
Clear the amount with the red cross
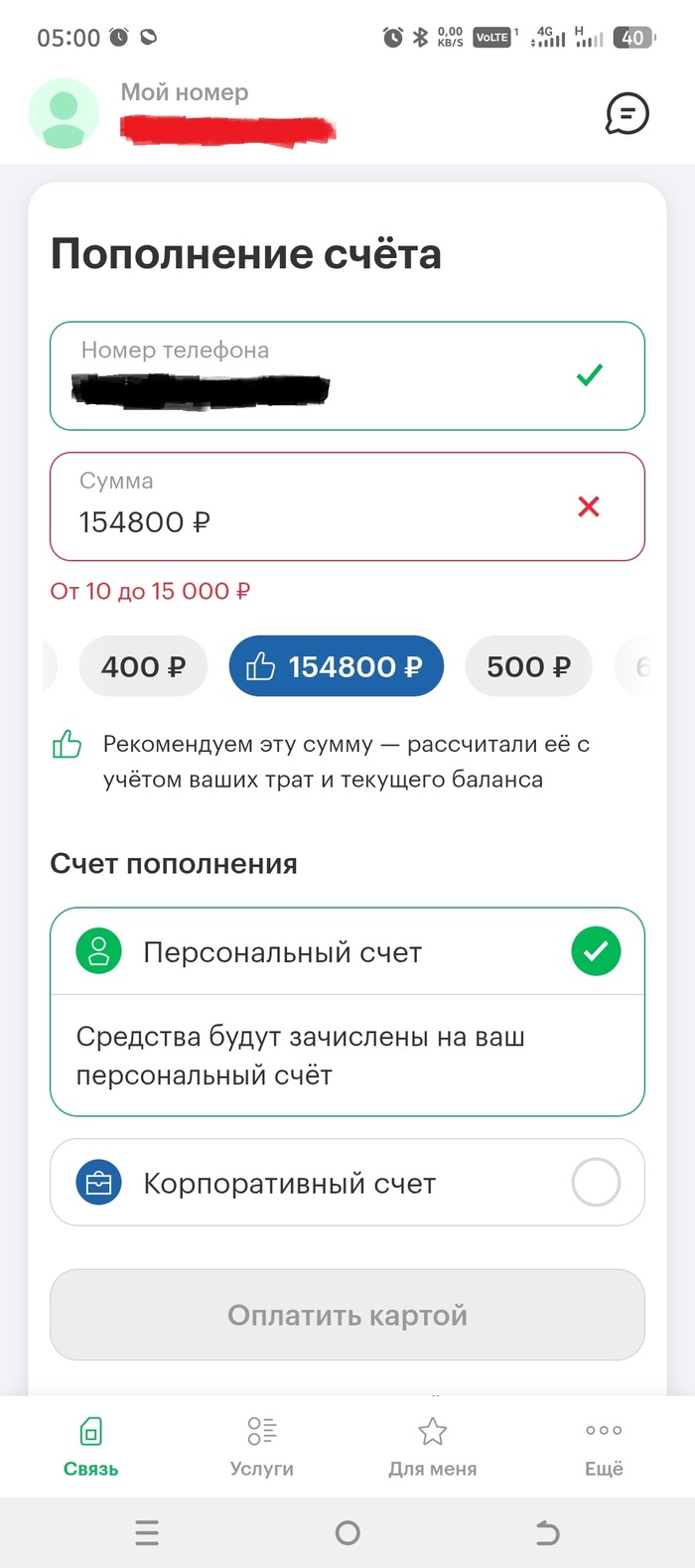pos(589,506)
